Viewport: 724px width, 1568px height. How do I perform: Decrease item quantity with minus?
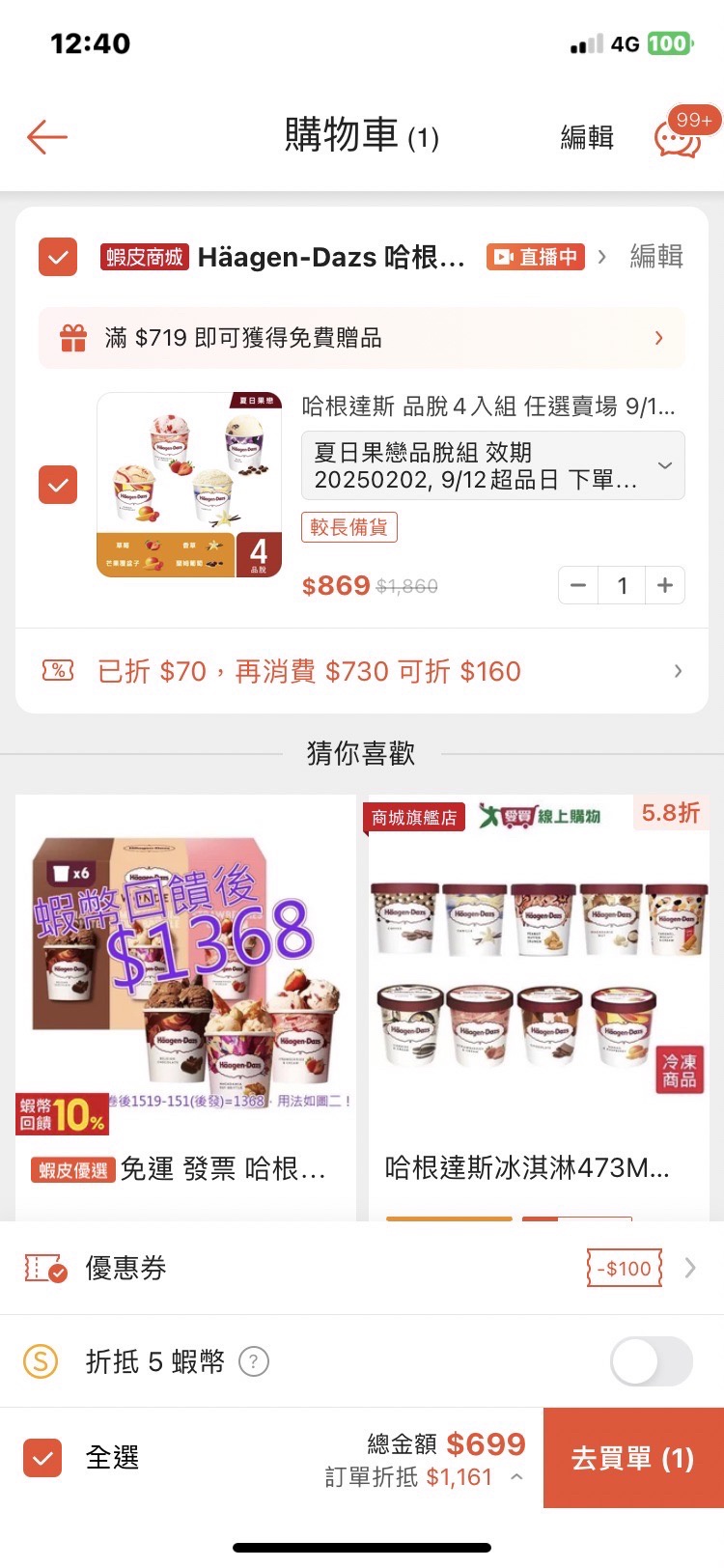578,585
